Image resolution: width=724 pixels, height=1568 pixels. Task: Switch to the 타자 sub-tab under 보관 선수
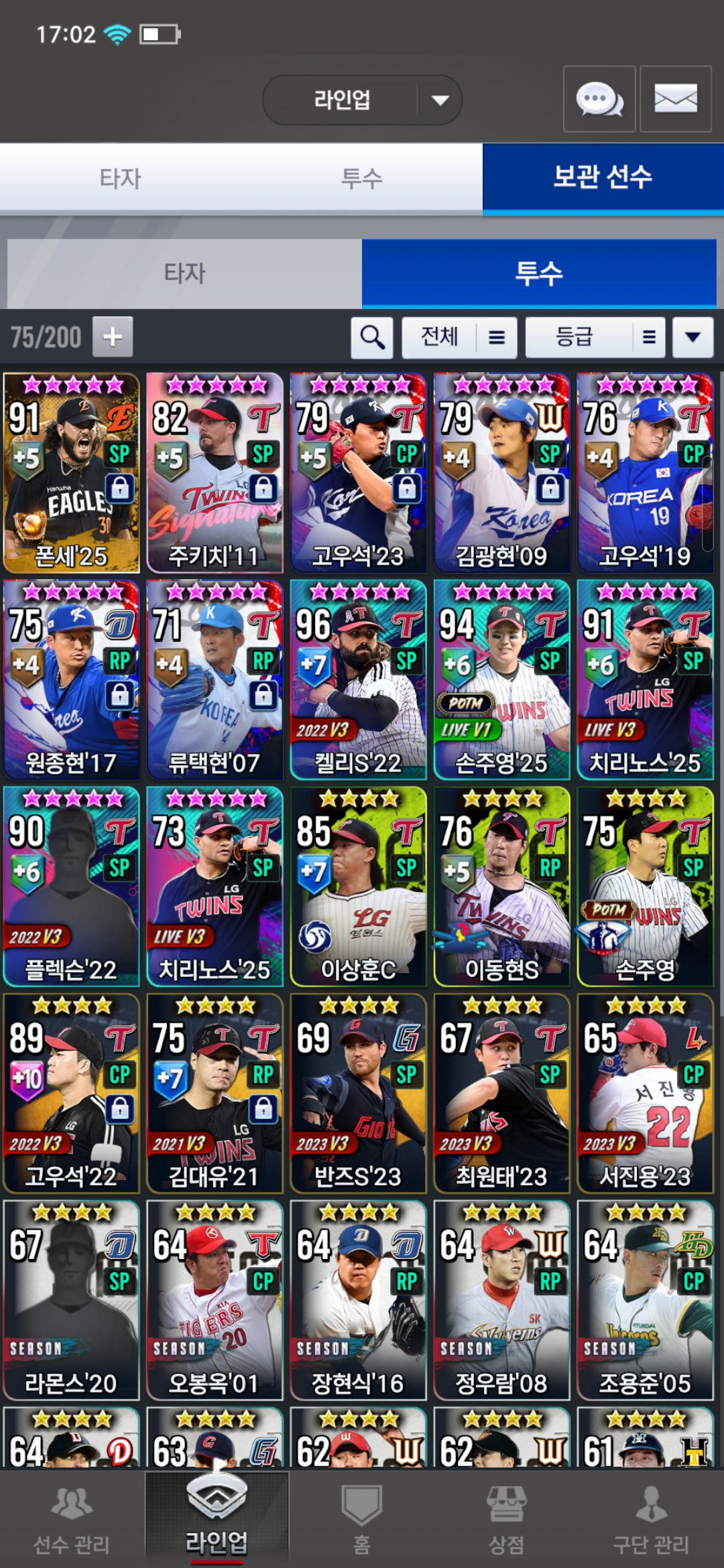click(x=184, y=273)
